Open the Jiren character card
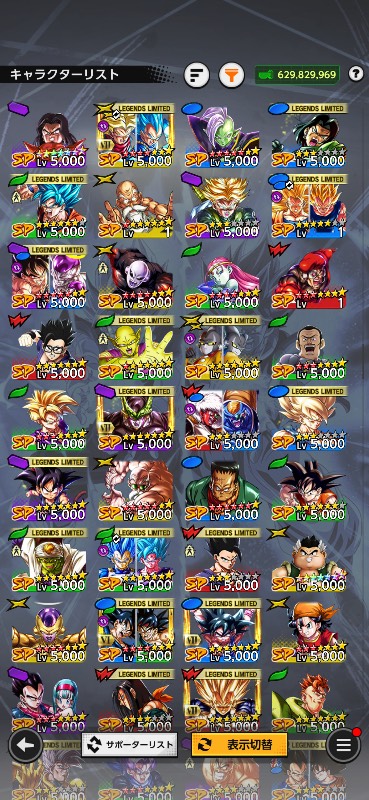The height and width of the screenshot is (800, 369). coord(135,277)
